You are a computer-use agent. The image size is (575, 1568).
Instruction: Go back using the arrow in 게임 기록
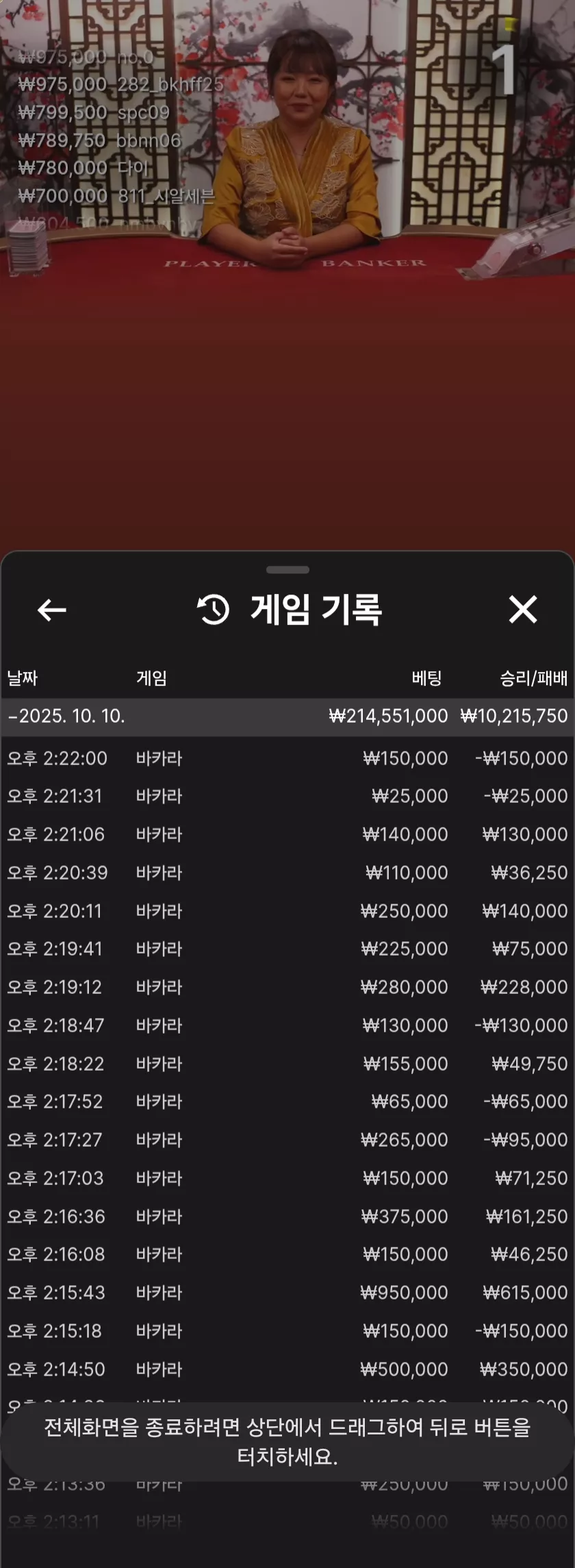pyautogui.click(x=51, y=610)
